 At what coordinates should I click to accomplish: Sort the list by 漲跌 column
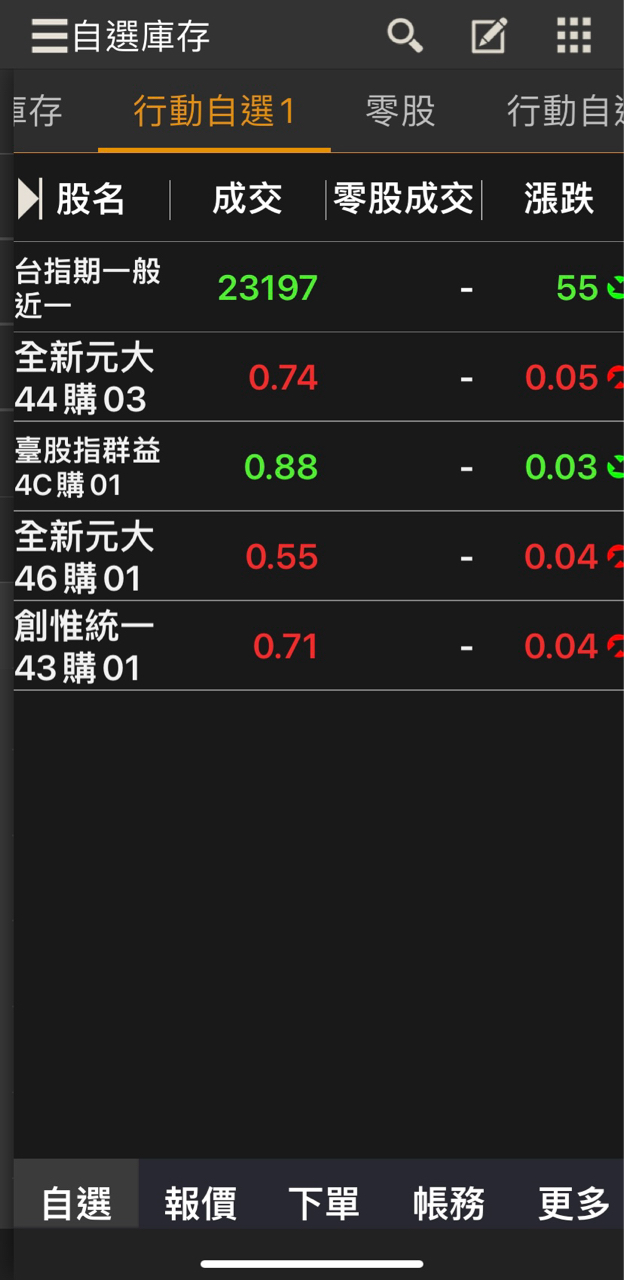pos(558,200)
